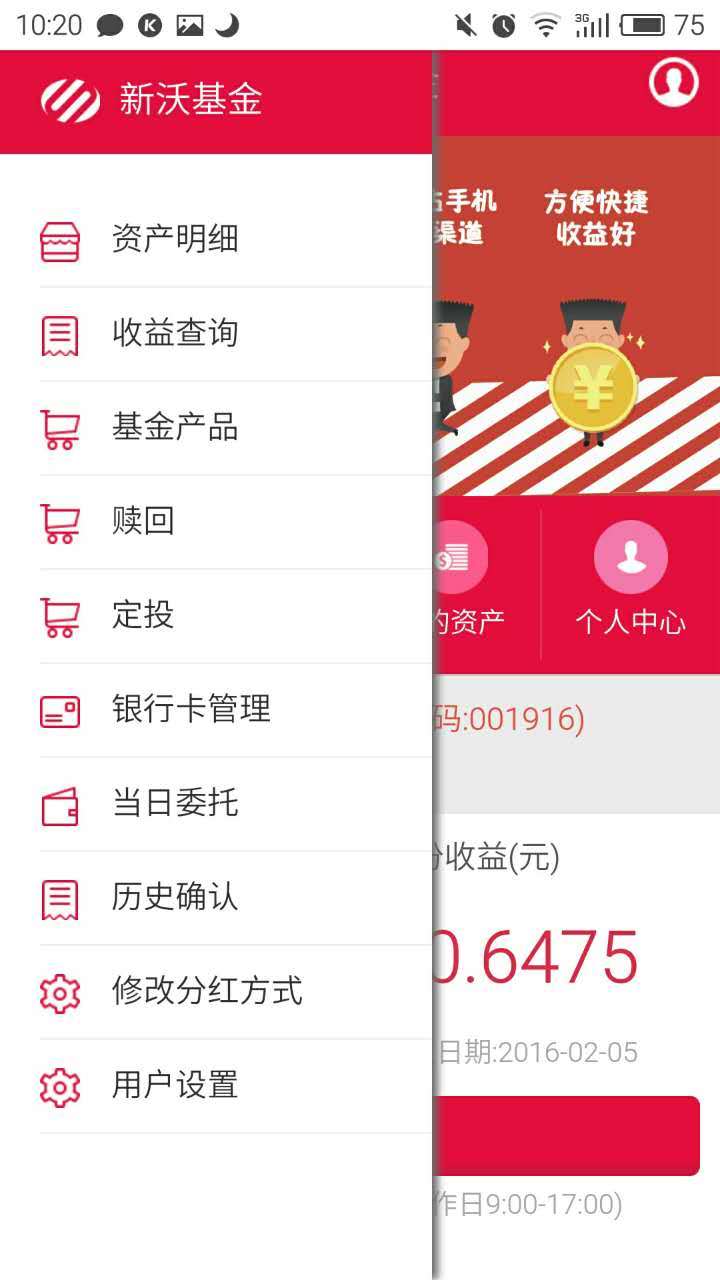Open 修改分红方式 dividend method
Image resolution: width=720 pixels, height=1280 pixels.
207,992
